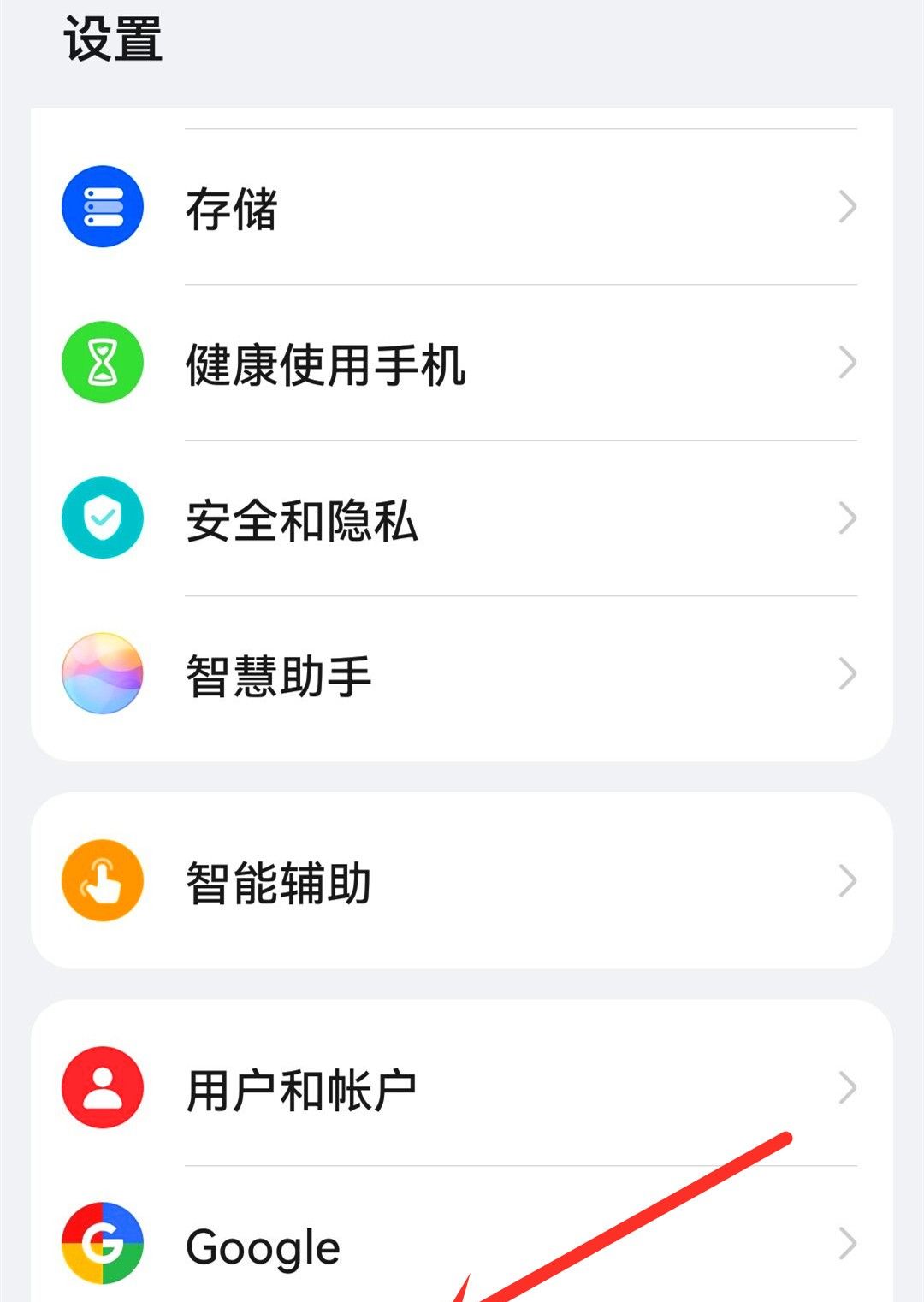Open the 智慧助手 settings entry
The image size is (924, 1302).
[278, 674]
